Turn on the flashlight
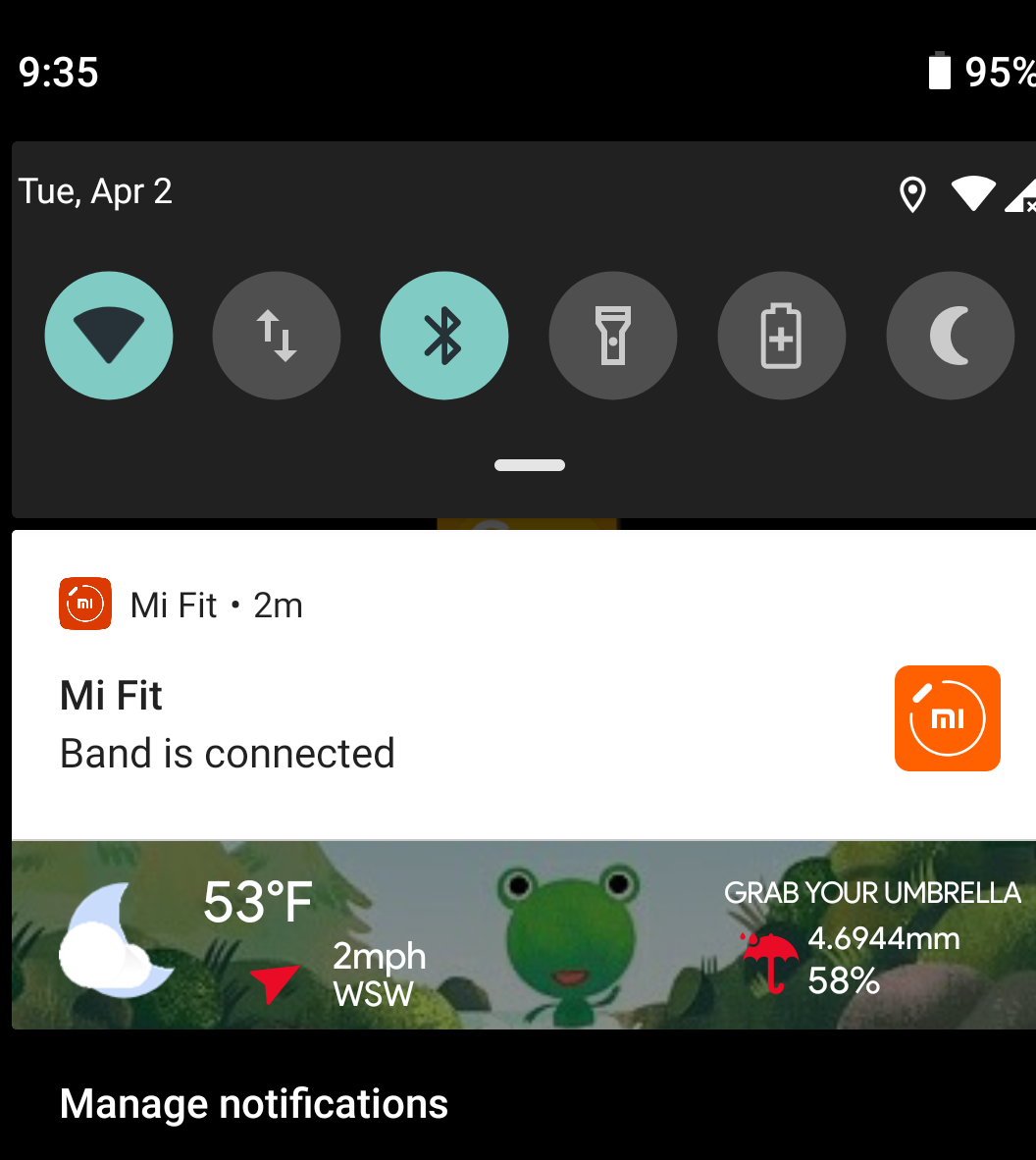 [x=613, y=336]
